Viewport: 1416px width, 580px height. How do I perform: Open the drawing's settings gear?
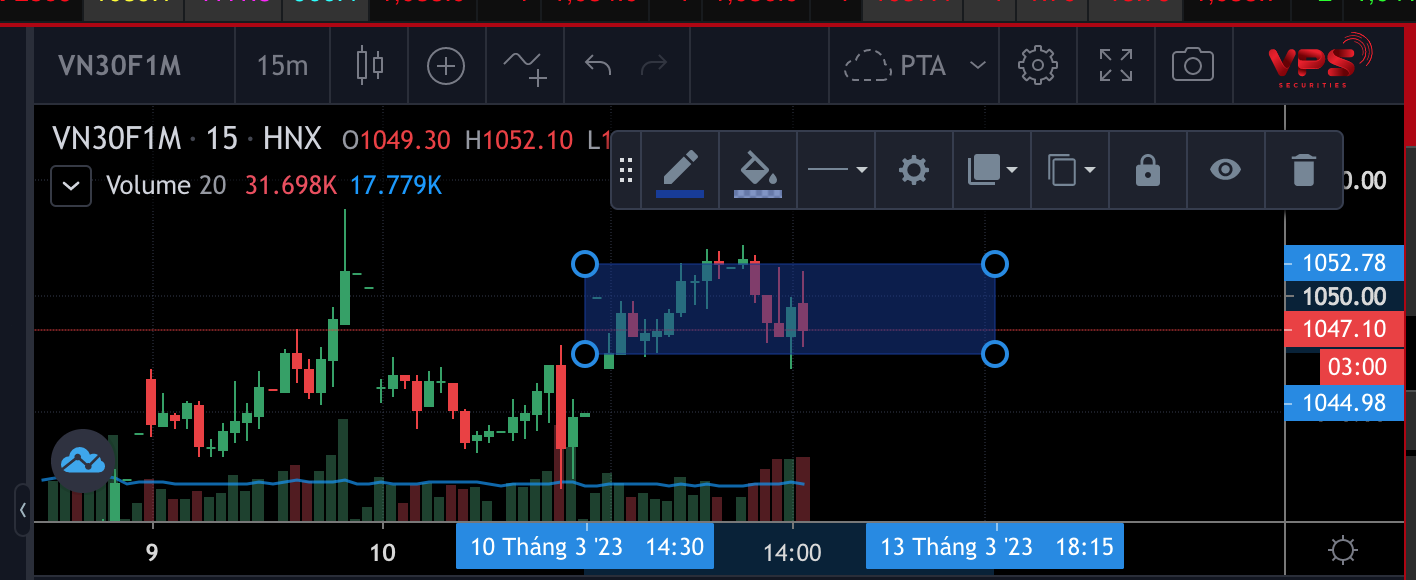[x=913, y=170]
